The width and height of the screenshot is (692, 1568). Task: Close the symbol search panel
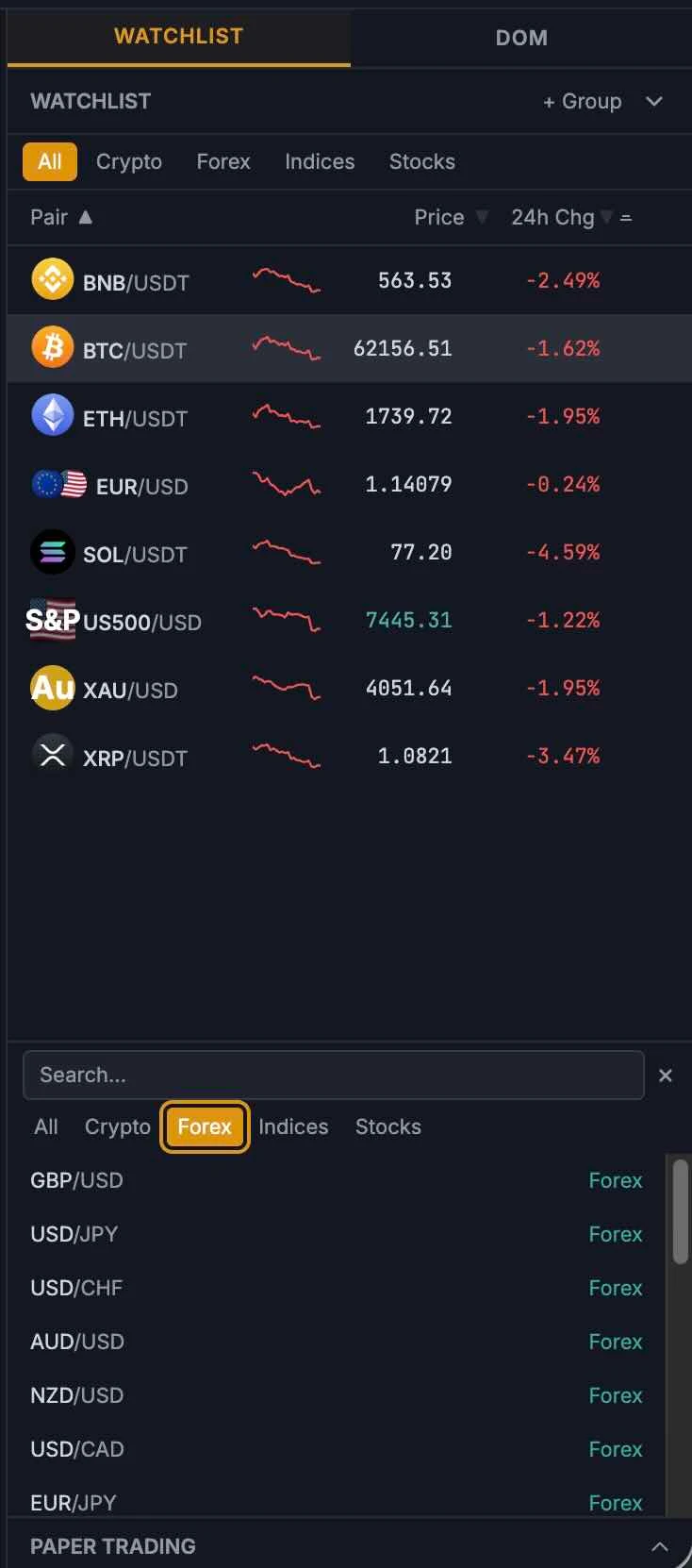coord(666,1076)
